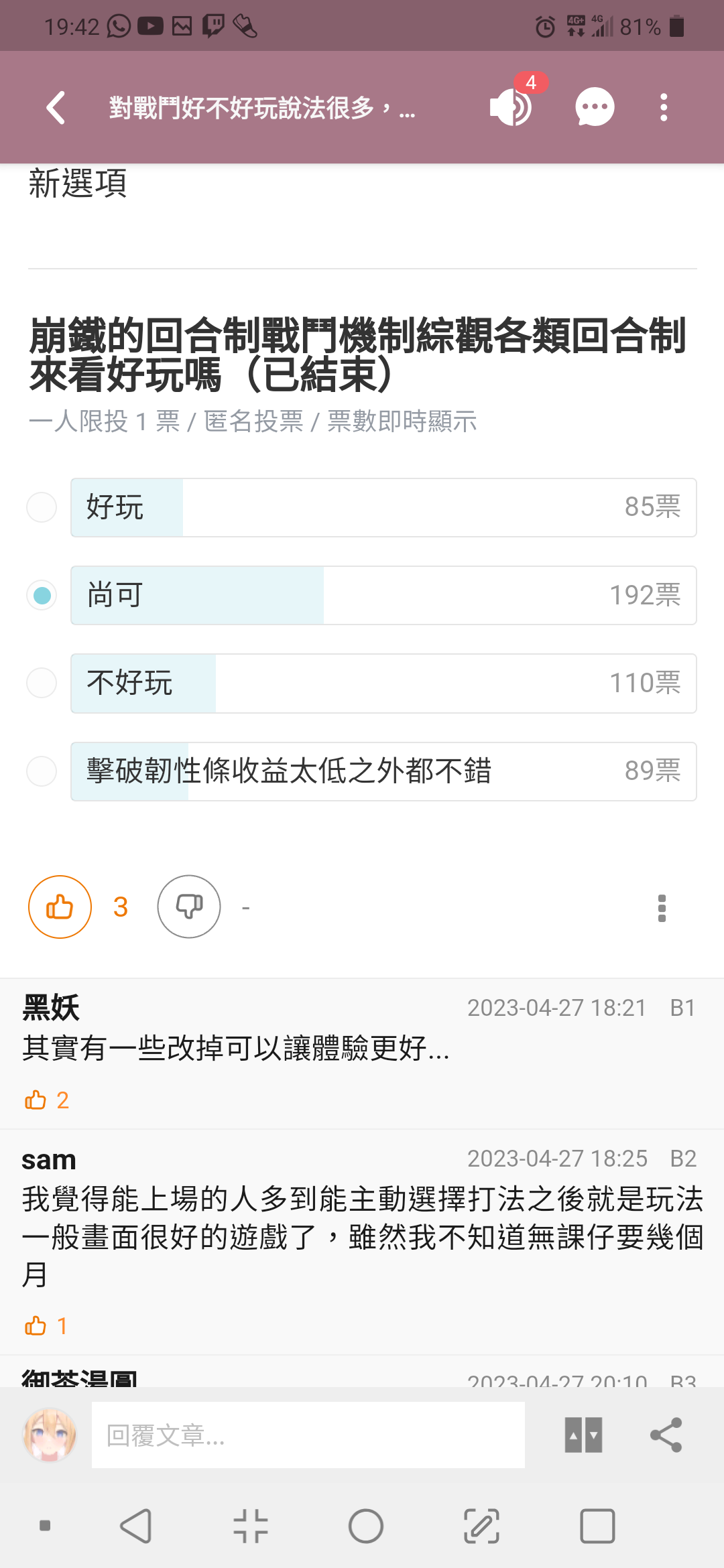Select the 好玩 poll radio button
Viewport: 724px width, 1568px height.
coord(42,507)
